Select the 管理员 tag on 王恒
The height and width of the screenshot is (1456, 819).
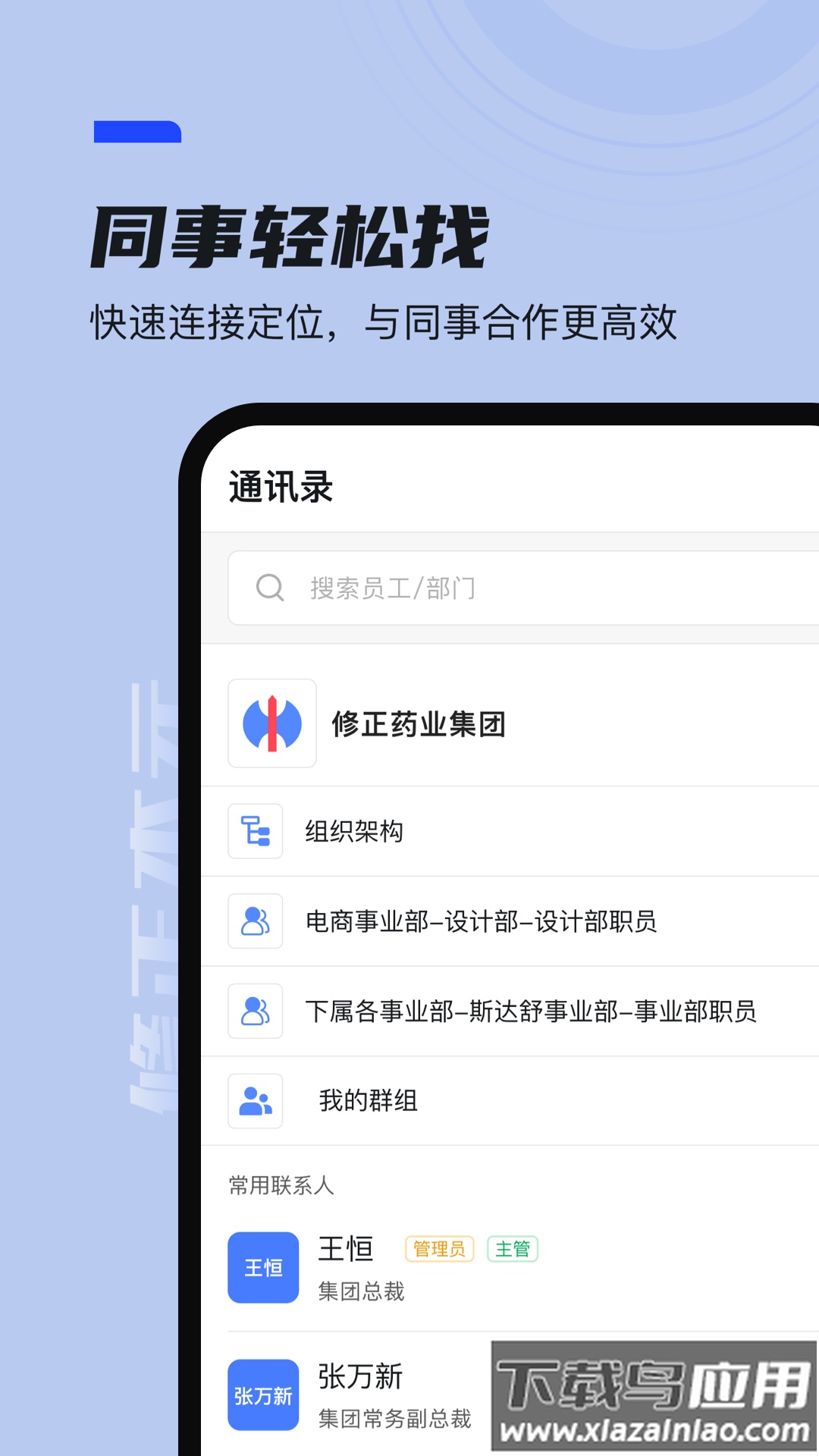(438, 1248)
